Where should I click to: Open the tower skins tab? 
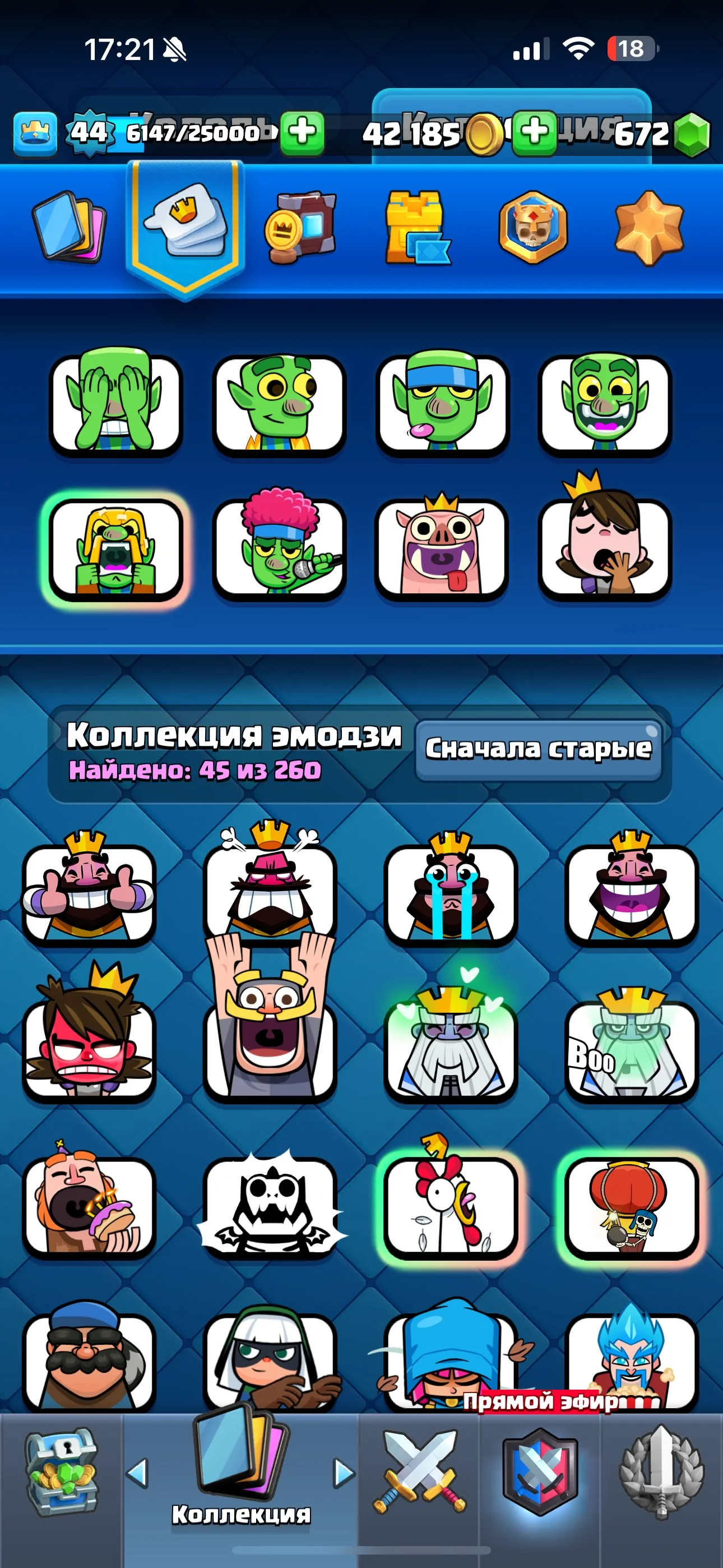417,228
